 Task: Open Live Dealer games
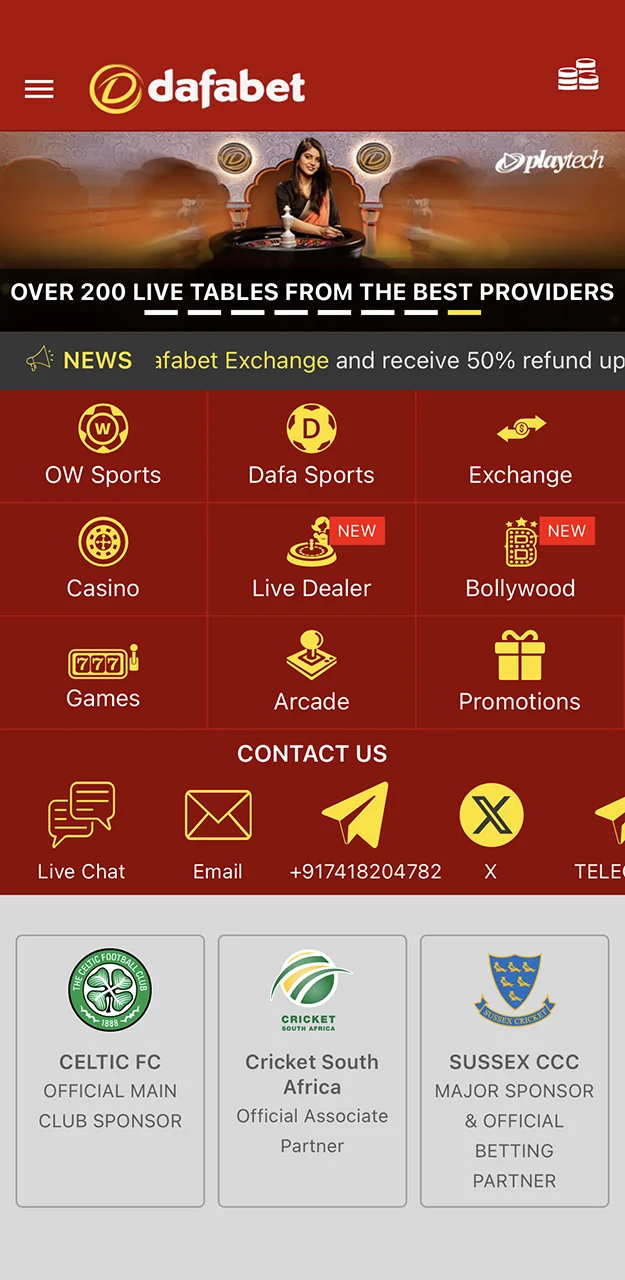[311, 559]
